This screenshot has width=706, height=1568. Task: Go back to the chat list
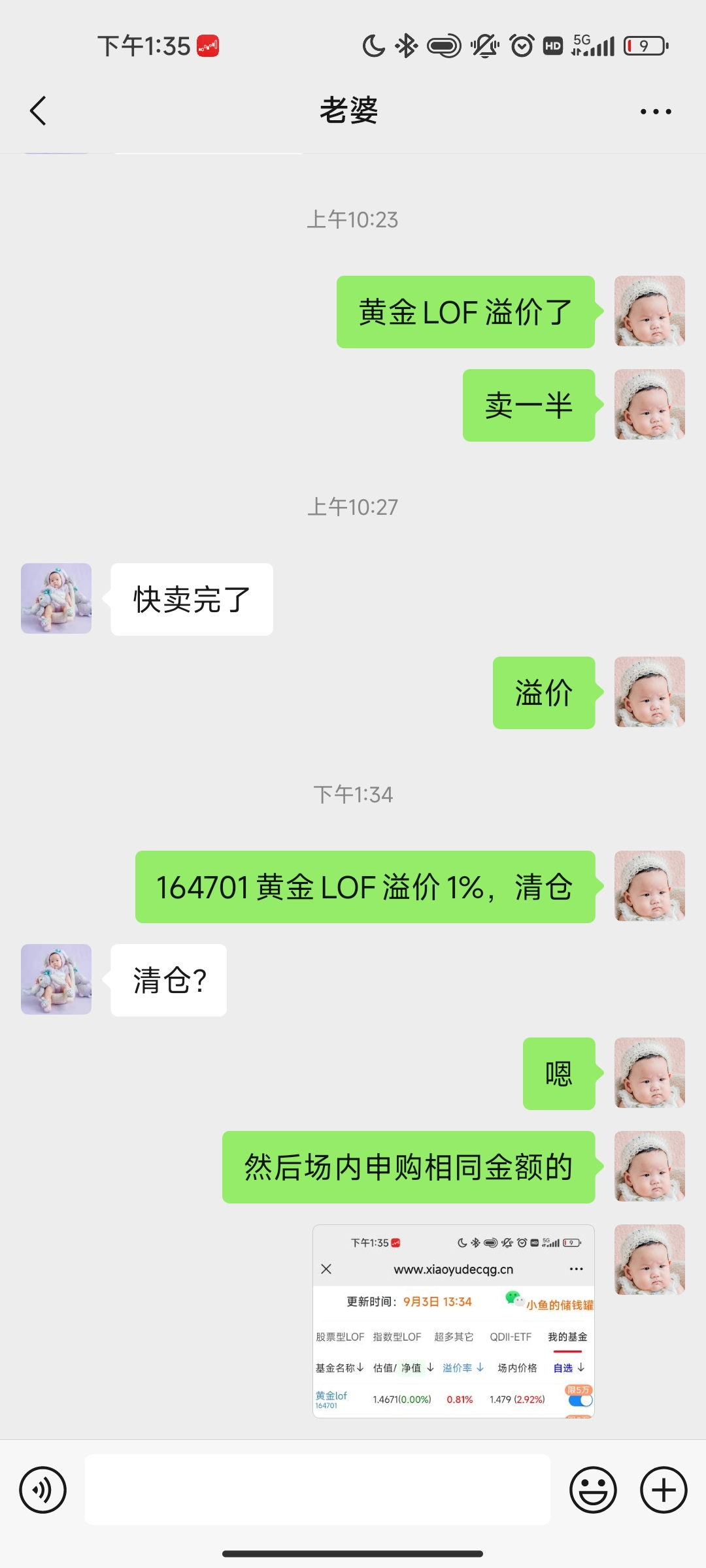39,110
